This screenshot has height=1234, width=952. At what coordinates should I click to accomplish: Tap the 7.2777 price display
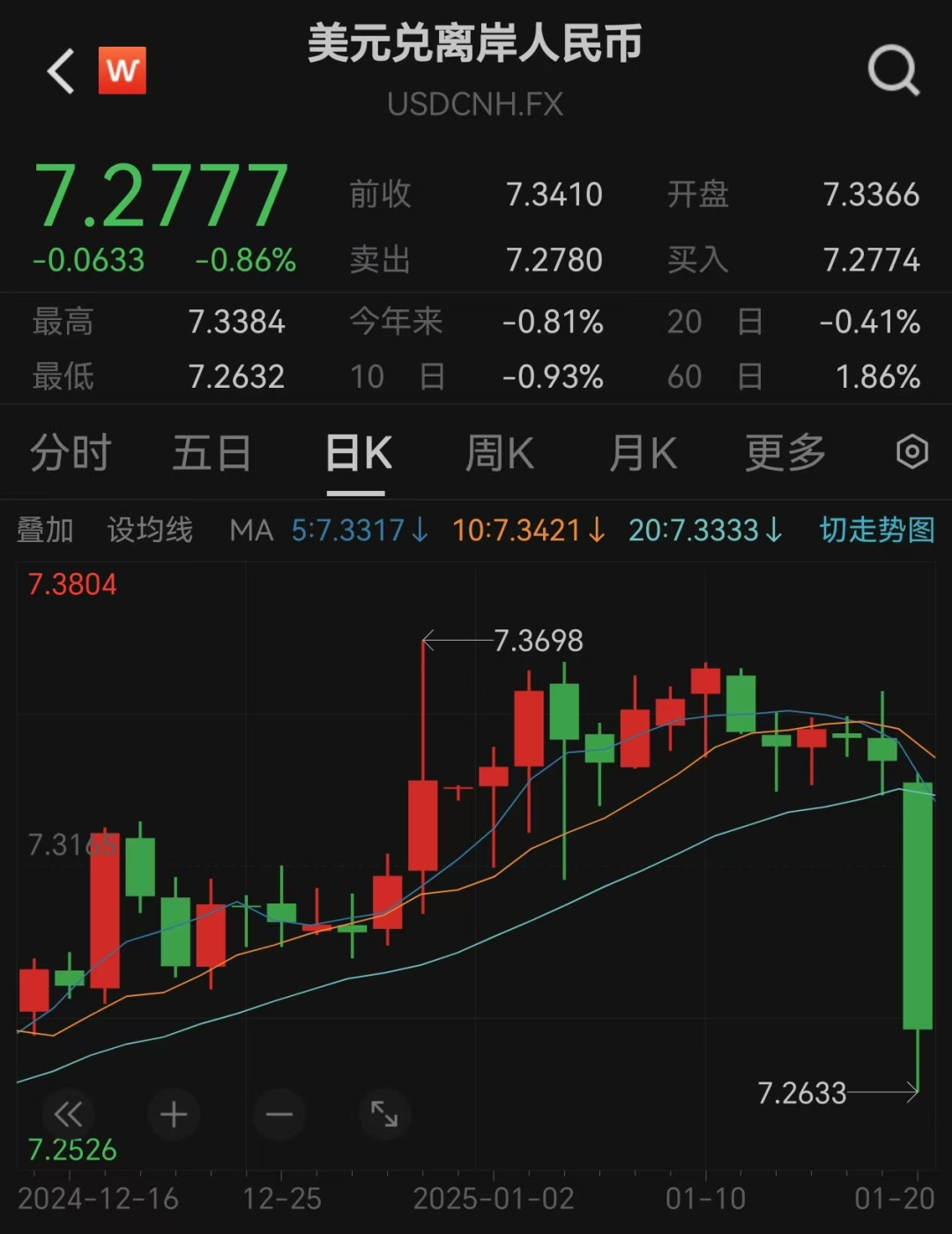pos(163,194)
